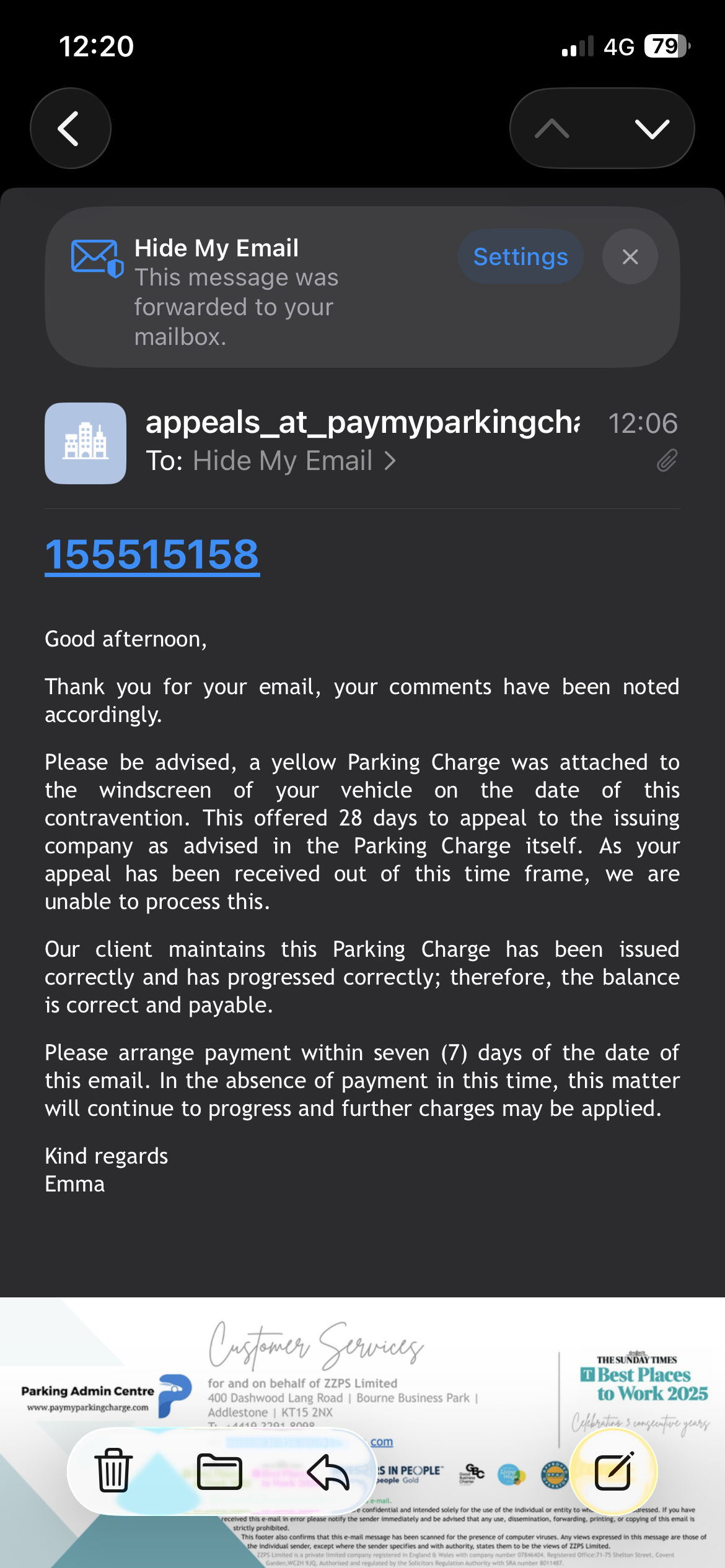Tap the paperclip attachment indicator

[x=667, y=461]
